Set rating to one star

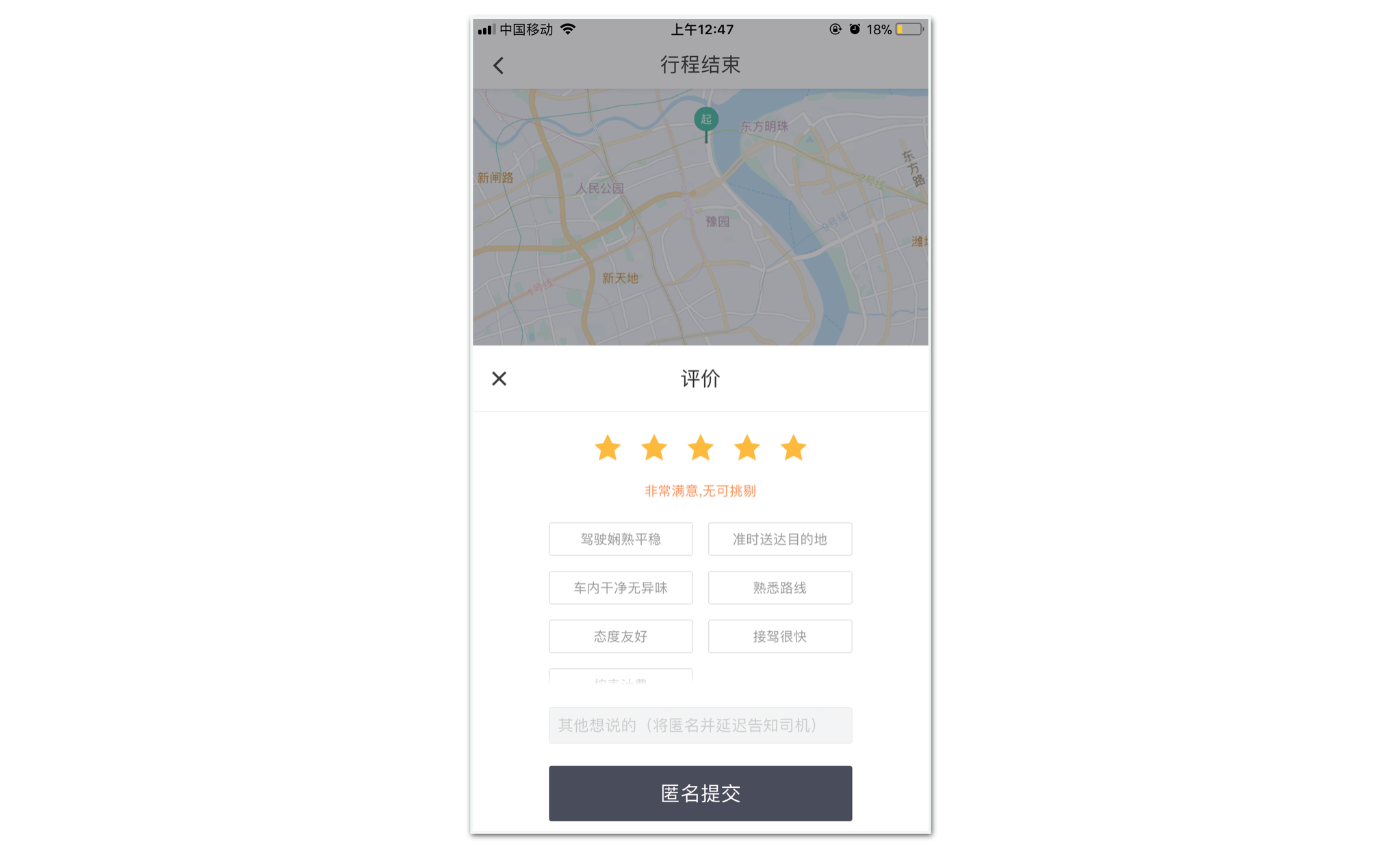pyautogui.click(x=607, y=448)
